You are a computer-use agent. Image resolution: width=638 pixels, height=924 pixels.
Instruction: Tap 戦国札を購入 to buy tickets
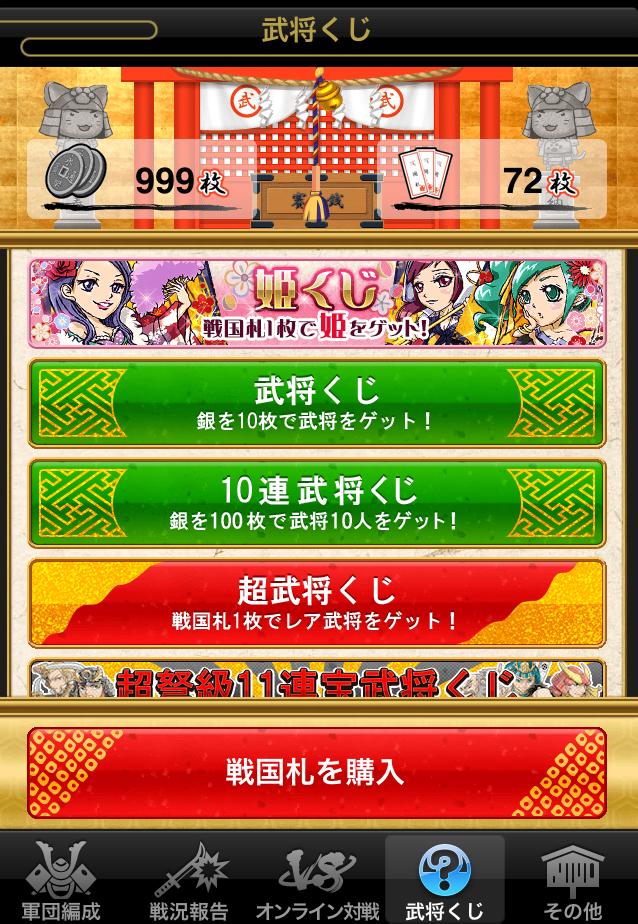pos(317,772)
